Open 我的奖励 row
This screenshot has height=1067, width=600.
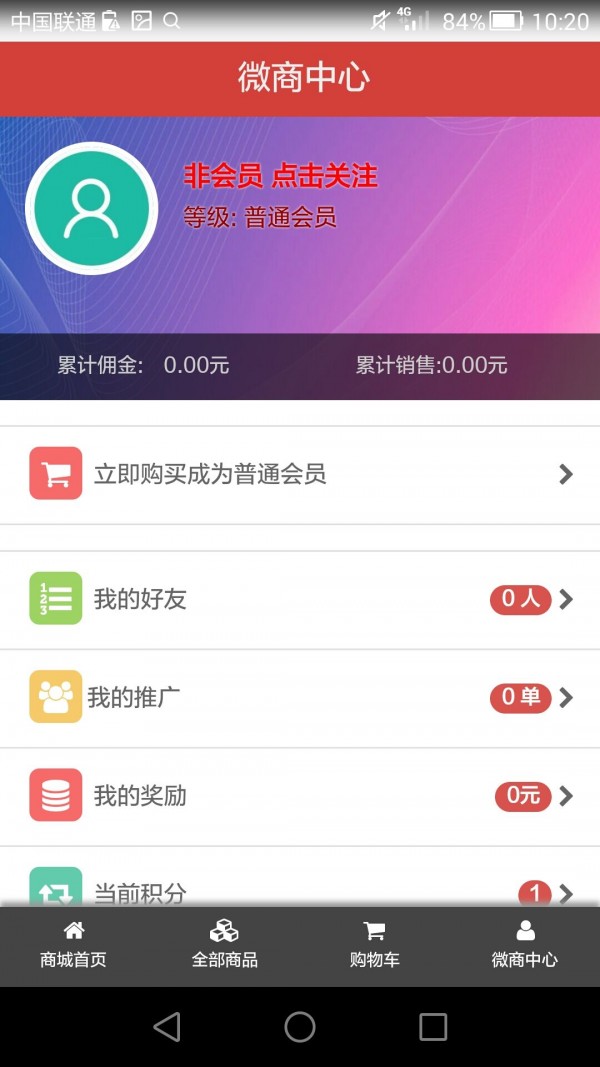(x=300, y=796)
